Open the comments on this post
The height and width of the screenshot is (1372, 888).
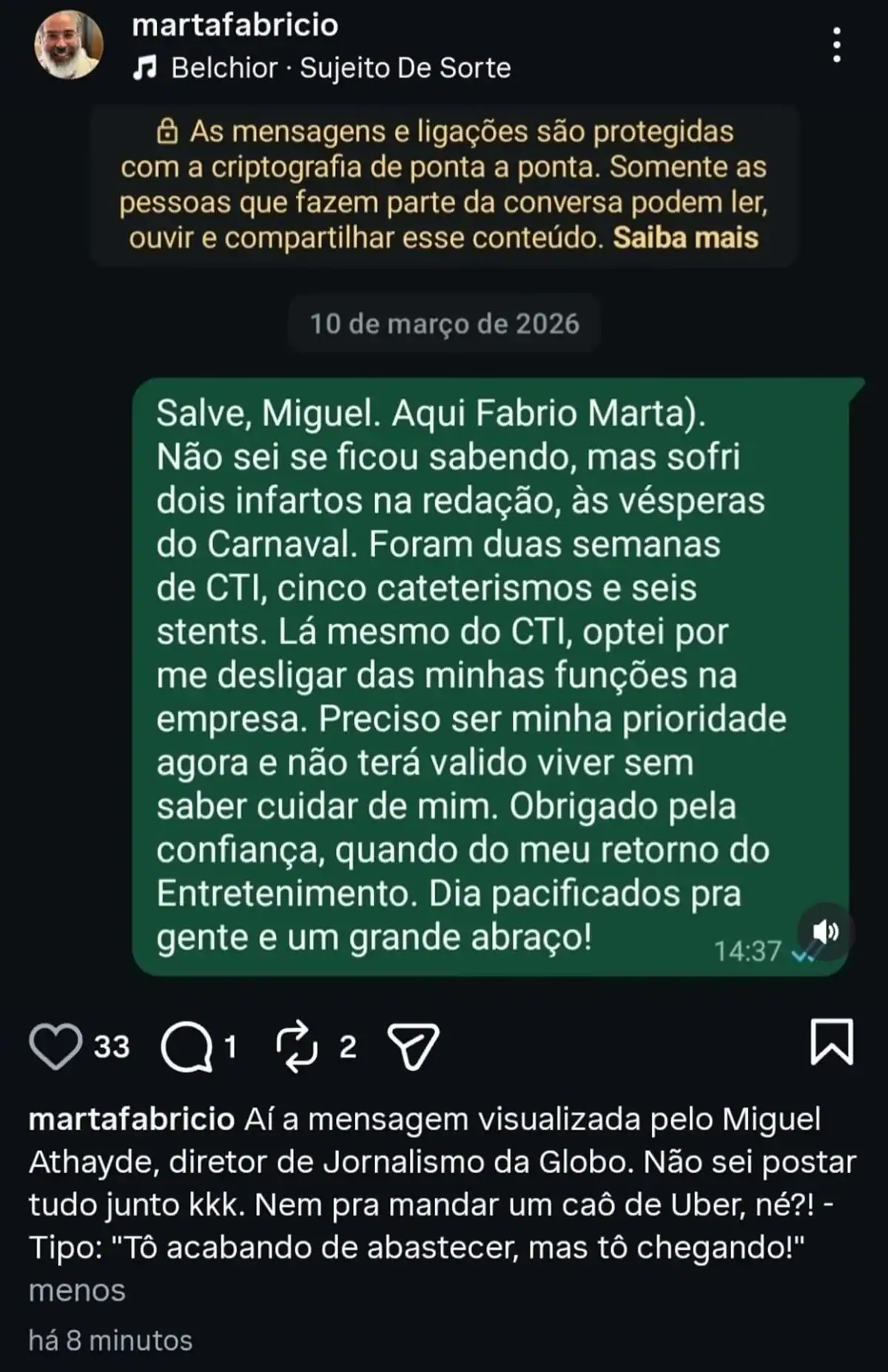186,1046
